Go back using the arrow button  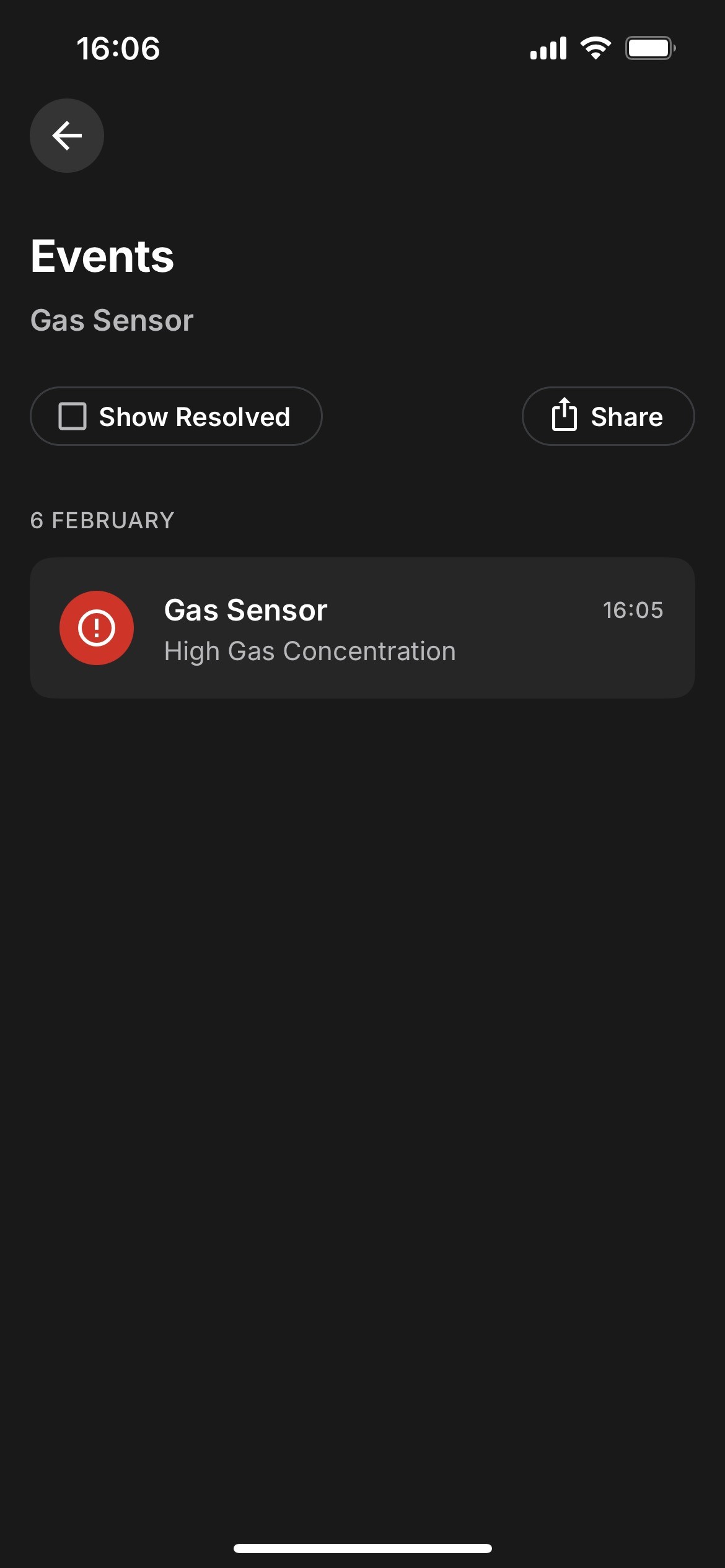pos(67,136)
